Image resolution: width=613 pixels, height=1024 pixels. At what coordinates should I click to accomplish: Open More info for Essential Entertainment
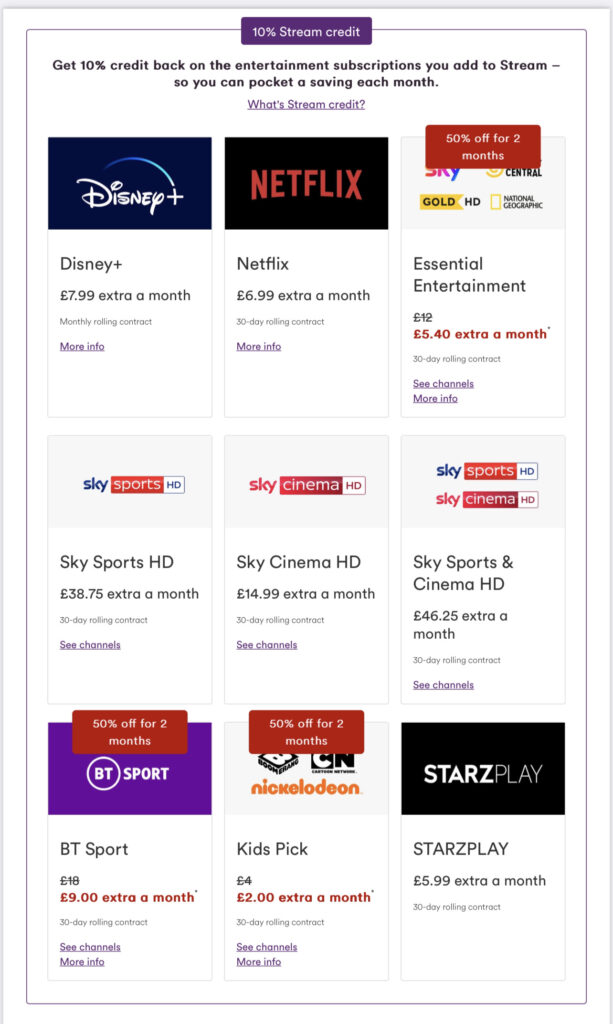435,398
